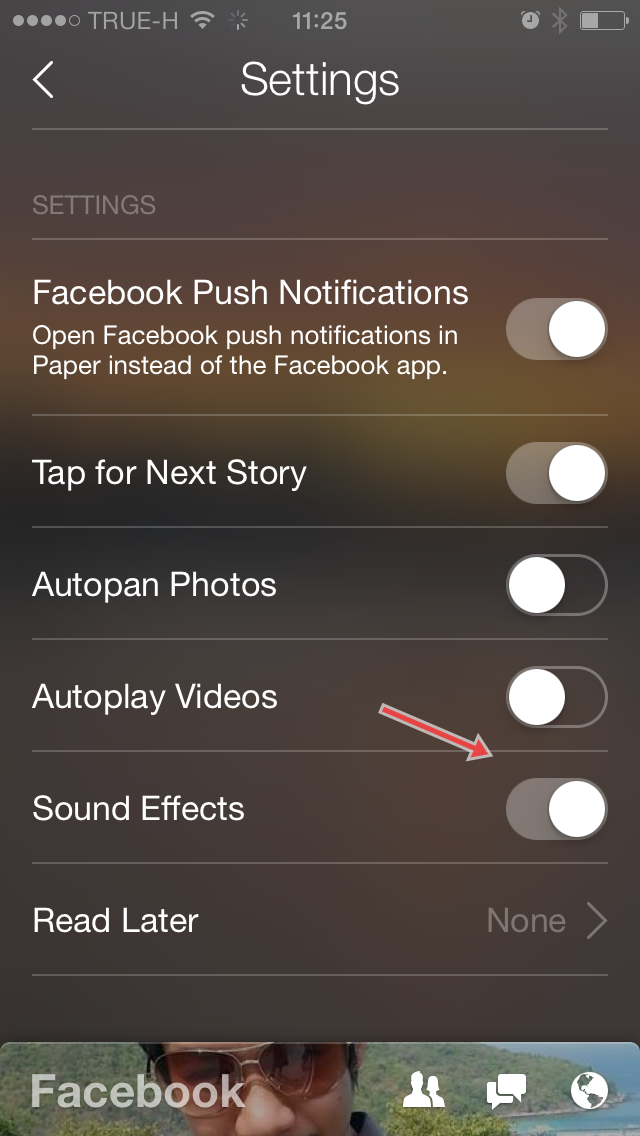Image resolution: width=640 pixels, height=1136 pixels.
Task: Open Read Later options
Action: (x=320, y=921)
